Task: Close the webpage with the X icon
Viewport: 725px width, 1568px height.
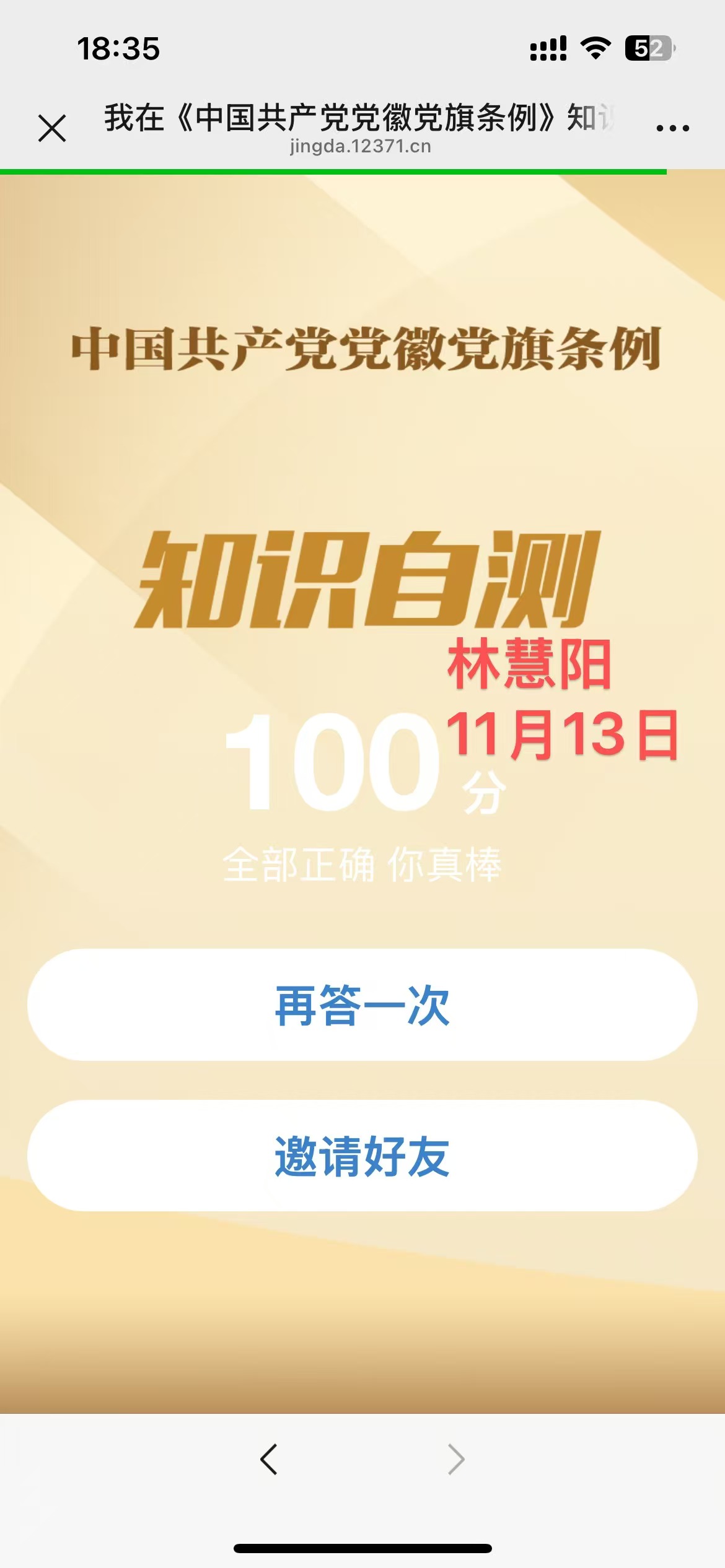Action: pyautogui.click(x=52, y=128)
